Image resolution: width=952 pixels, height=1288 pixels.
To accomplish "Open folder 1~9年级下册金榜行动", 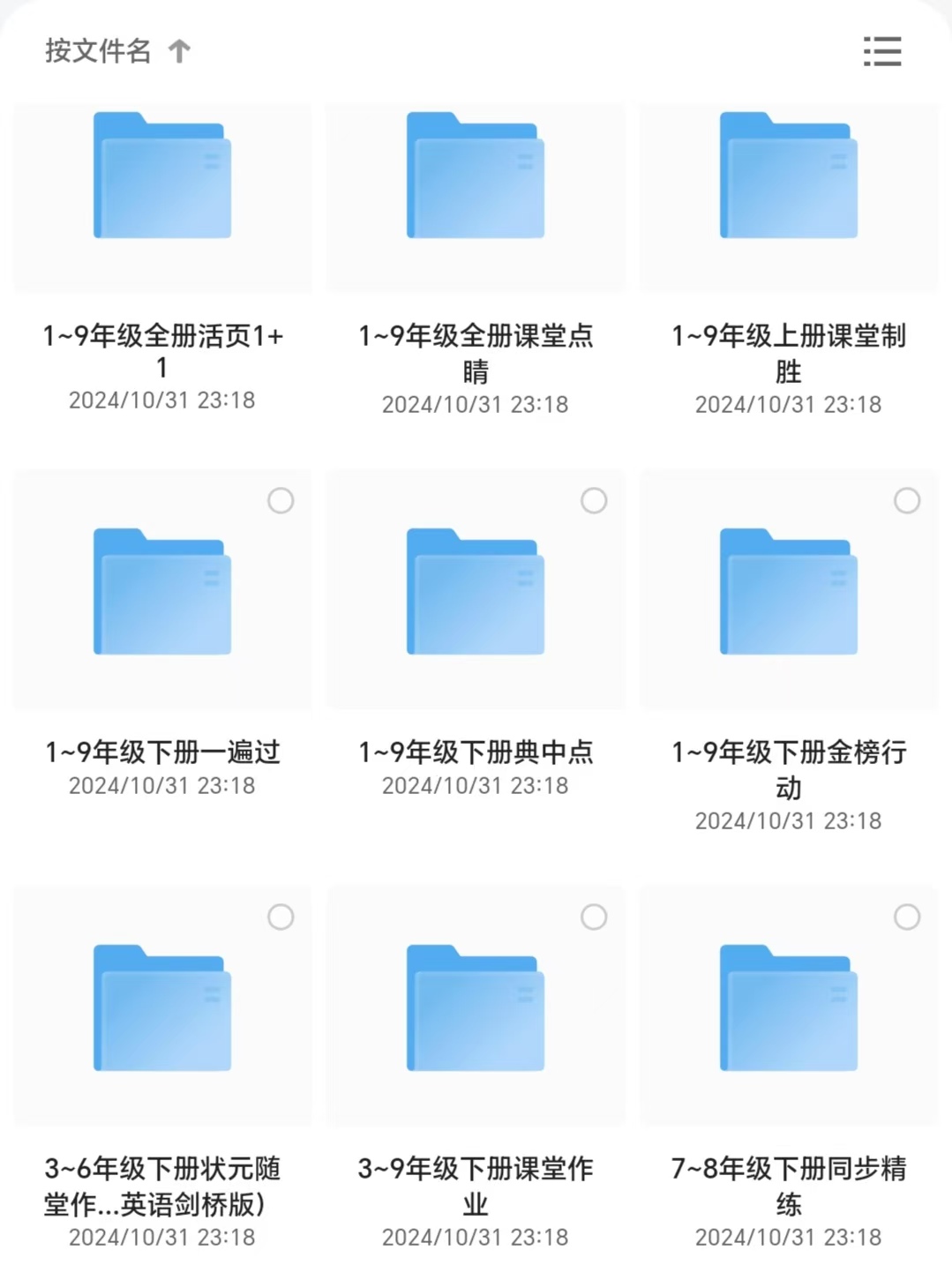I will [x=789, y=593].
